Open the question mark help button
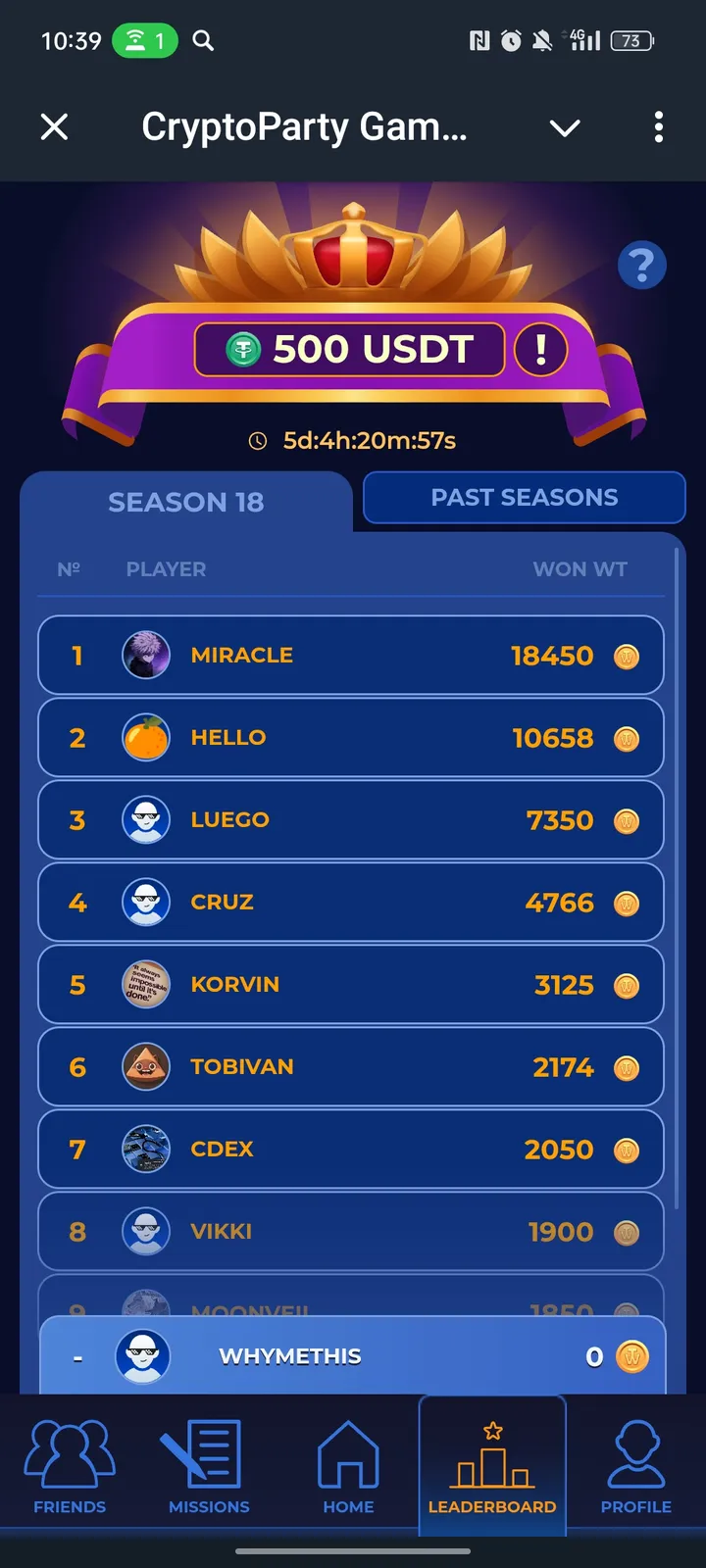706x1568 pixels. (x=642, y=266)
